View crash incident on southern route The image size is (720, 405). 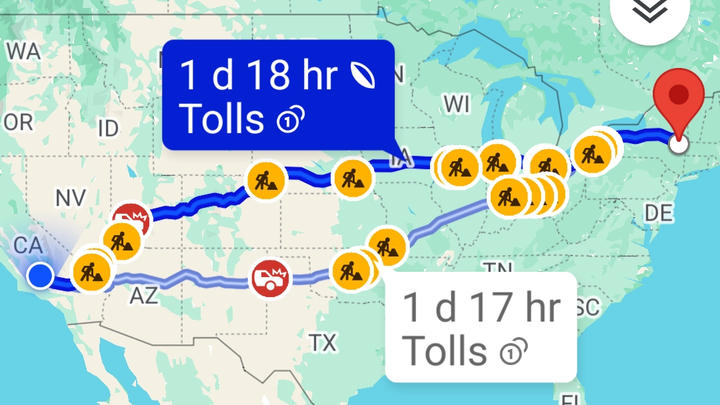click(x=270, y=277)
